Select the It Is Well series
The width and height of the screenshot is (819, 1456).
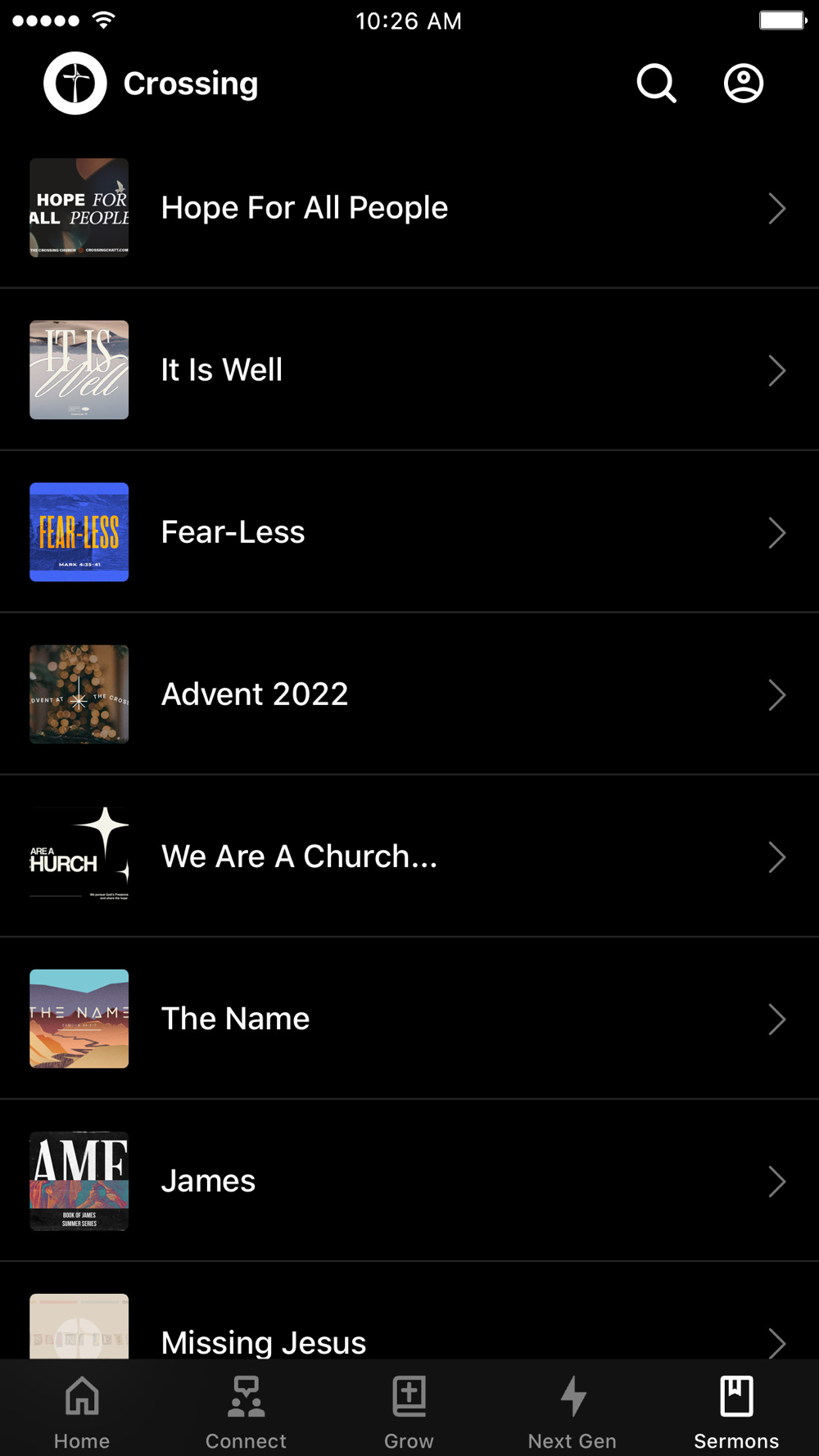pyautogui.click(x=409, y=370)
